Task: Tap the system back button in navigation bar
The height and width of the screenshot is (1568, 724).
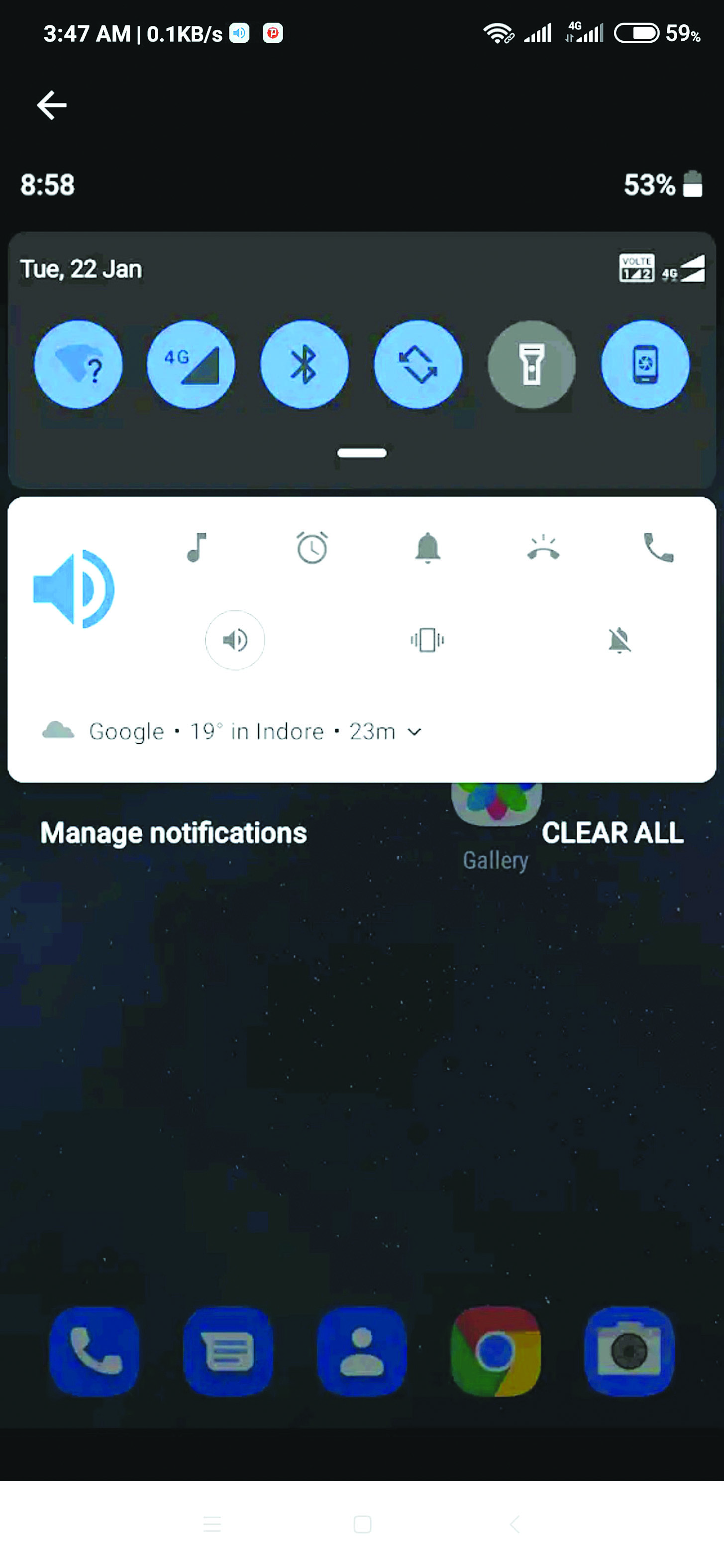Action: (515, 1524)
